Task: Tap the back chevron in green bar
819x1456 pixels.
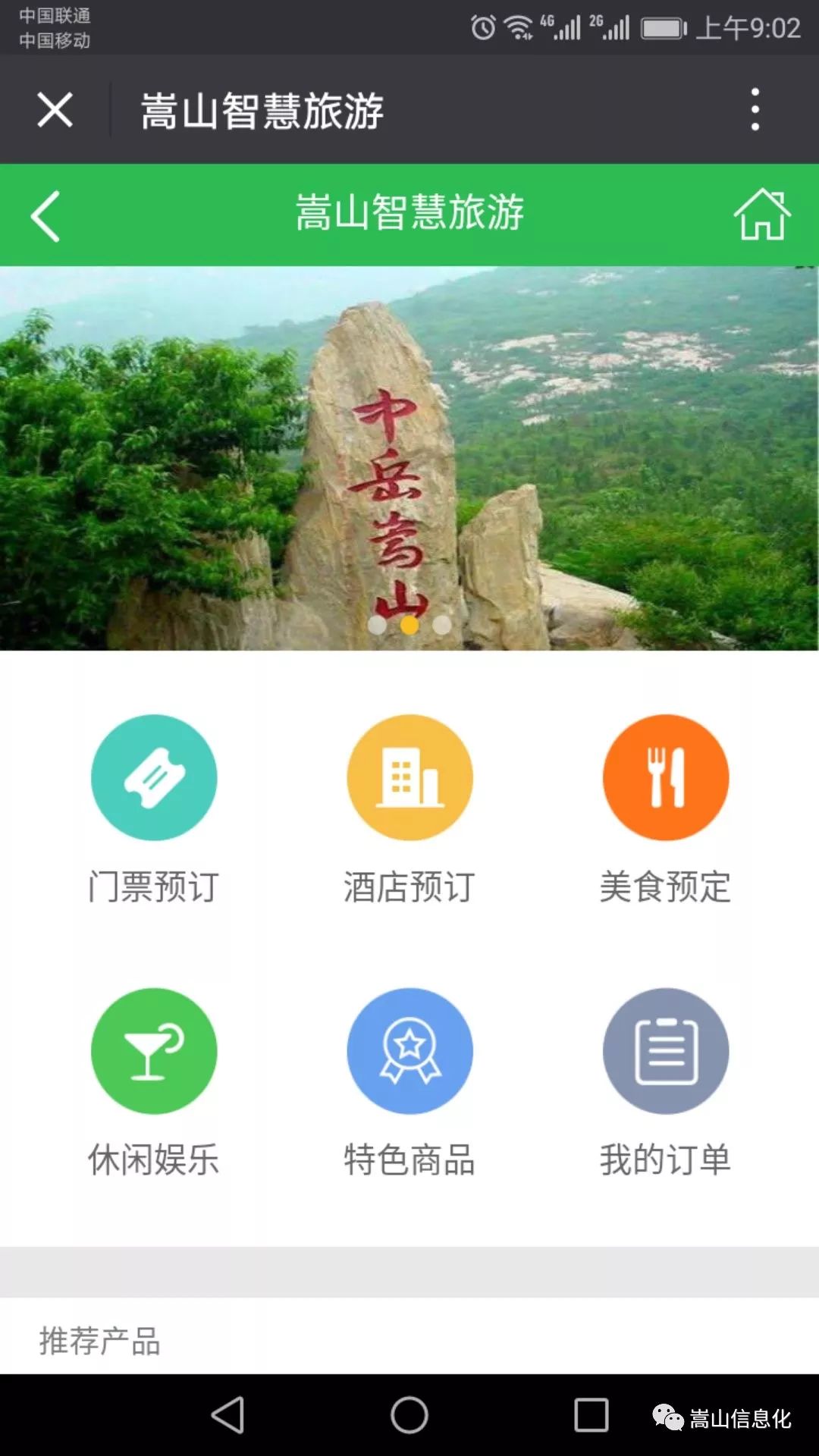Action: pos(45,215)
